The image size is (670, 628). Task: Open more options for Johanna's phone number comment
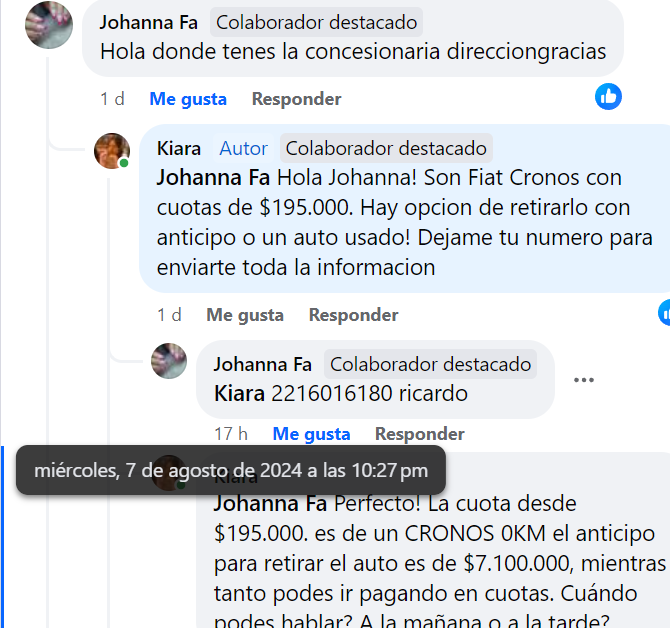(x=584, y=380)
